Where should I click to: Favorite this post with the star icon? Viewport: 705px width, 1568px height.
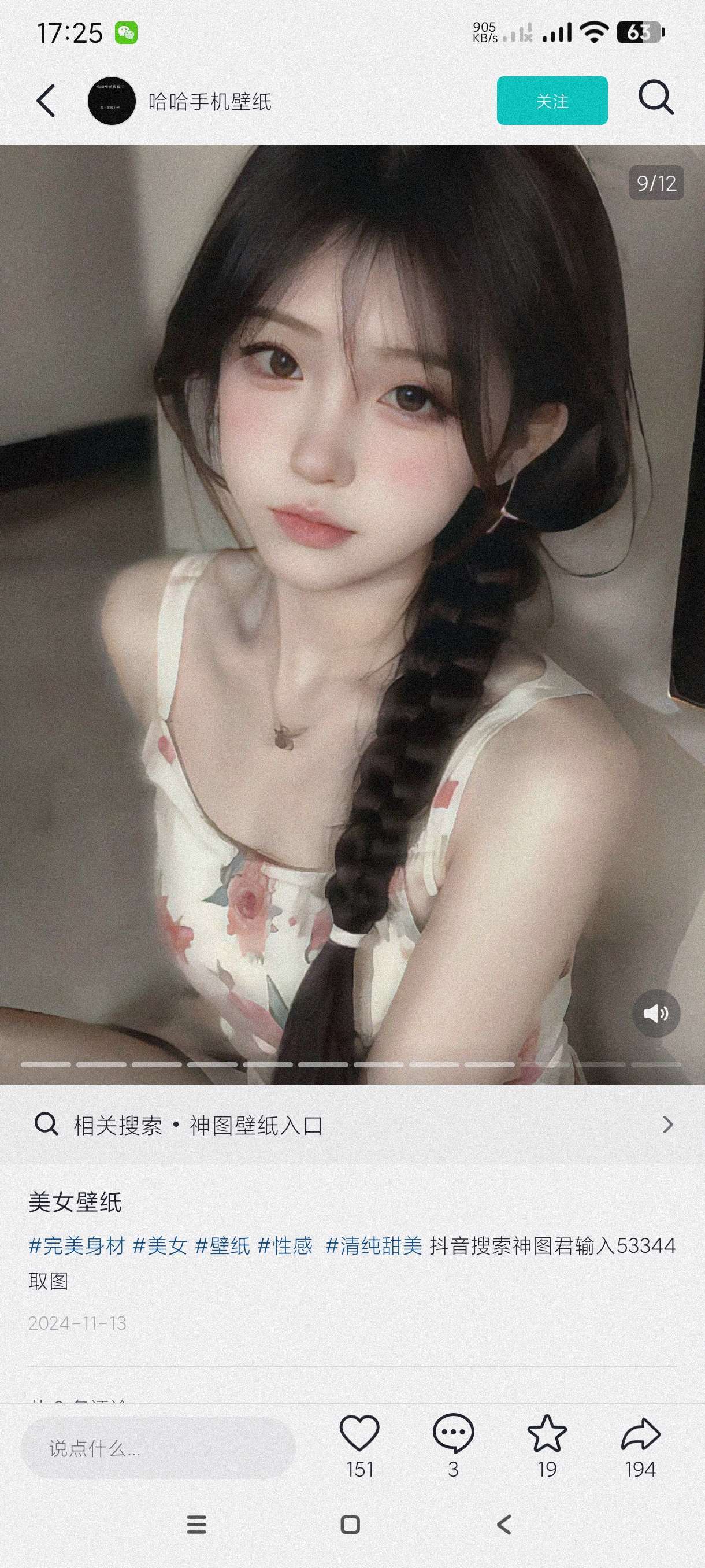pyautogui.click(x=547, y=1434)
